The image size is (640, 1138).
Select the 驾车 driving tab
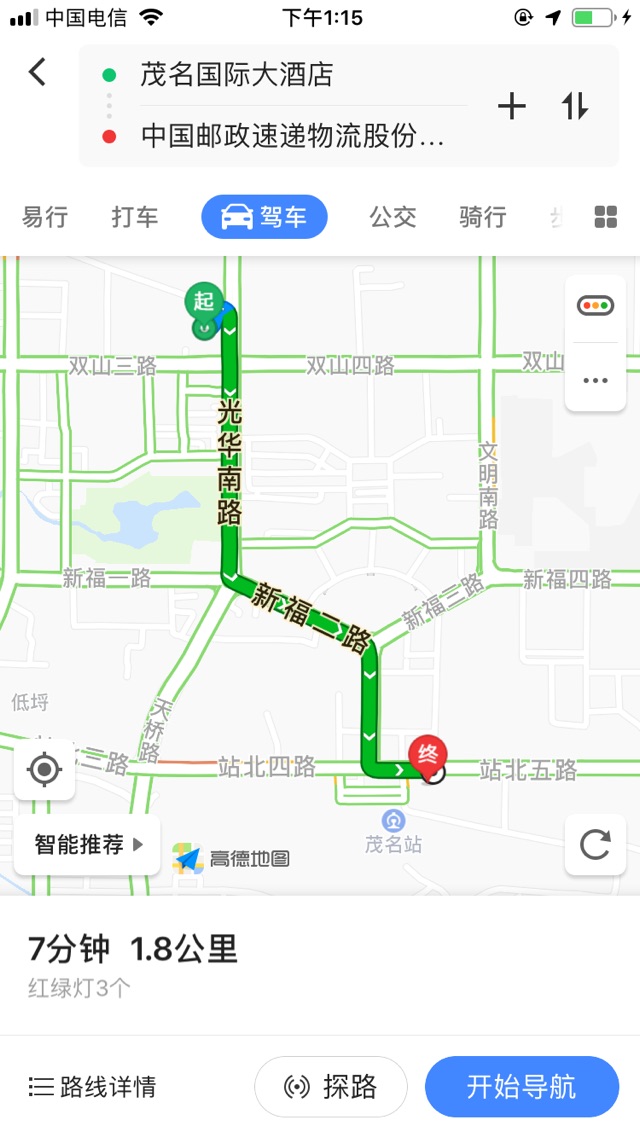[264, 217]
